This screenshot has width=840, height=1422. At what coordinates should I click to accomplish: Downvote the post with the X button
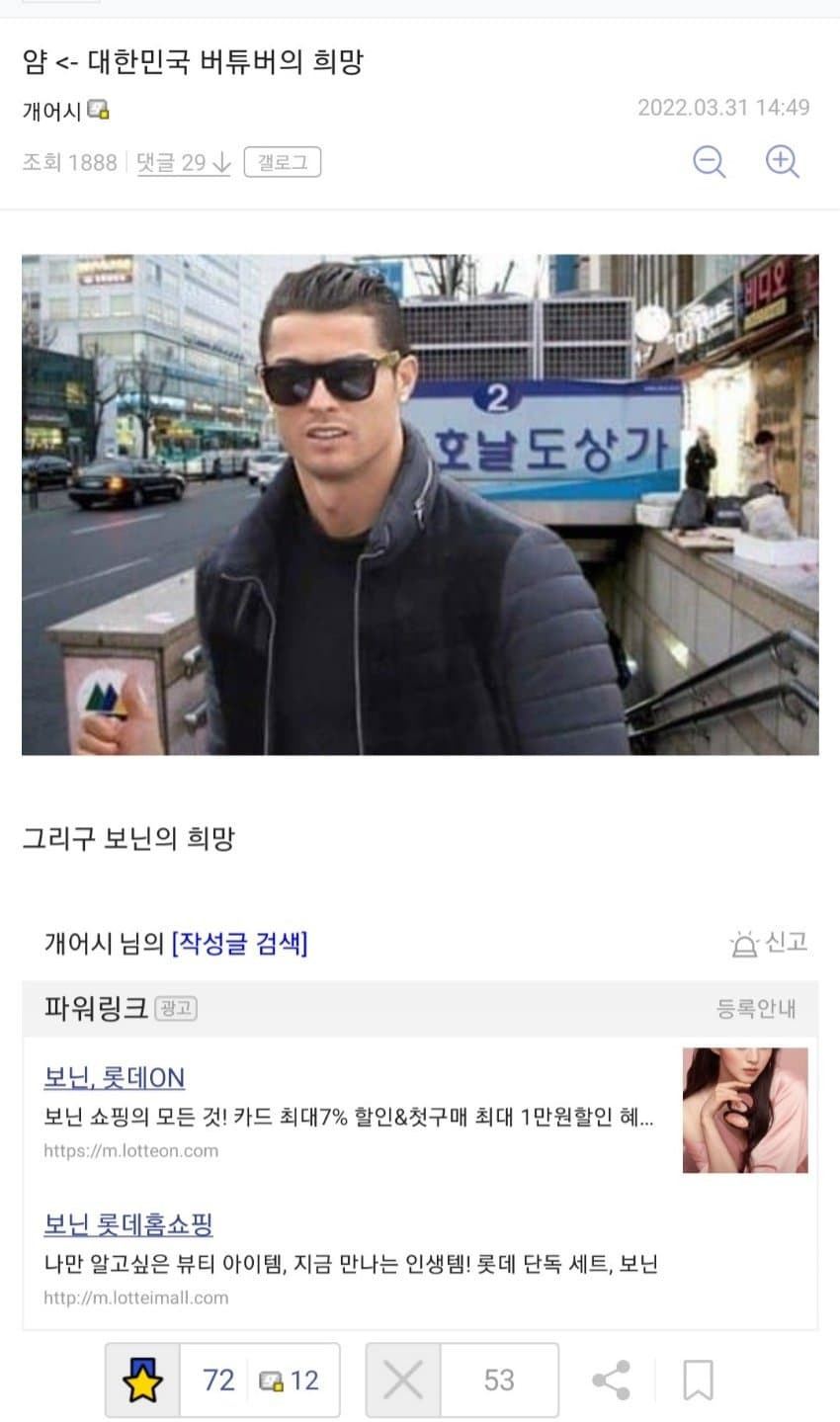[403, 1380]
